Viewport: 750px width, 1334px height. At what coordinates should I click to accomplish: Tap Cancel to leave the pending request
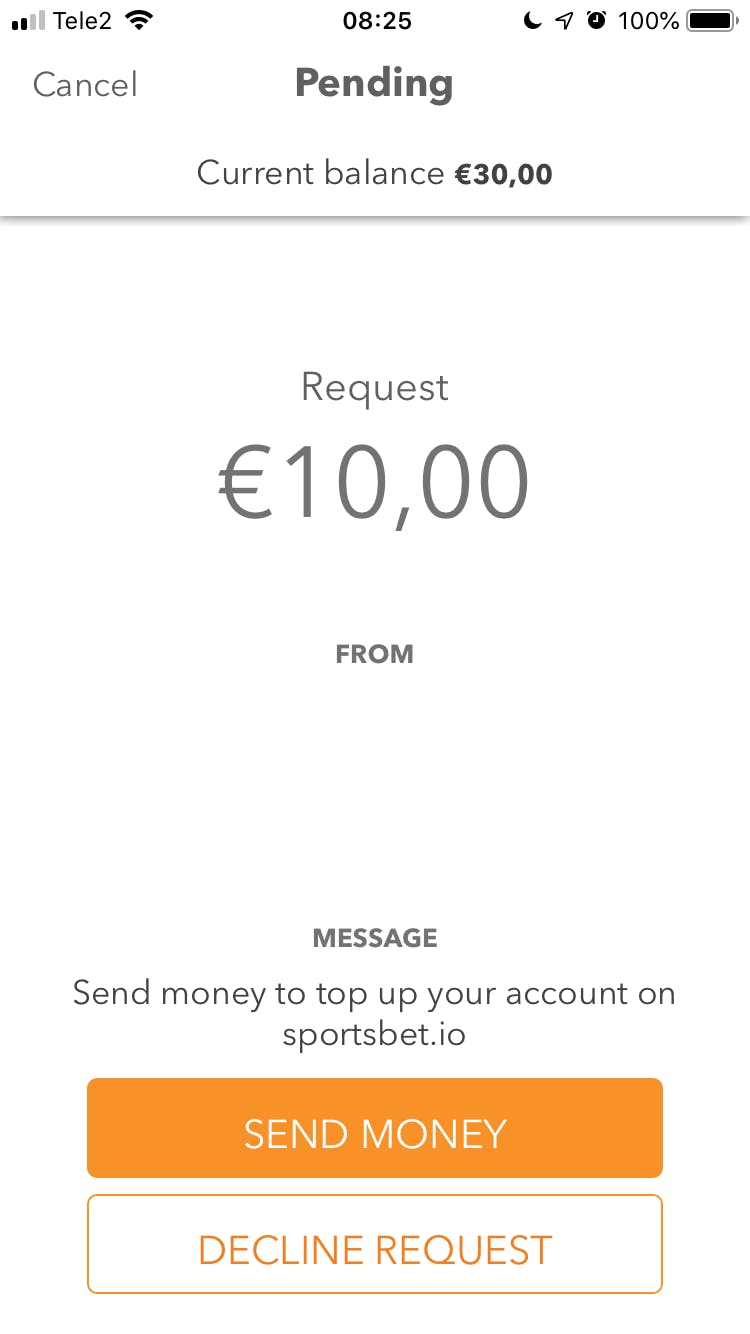tap(85, 84)
